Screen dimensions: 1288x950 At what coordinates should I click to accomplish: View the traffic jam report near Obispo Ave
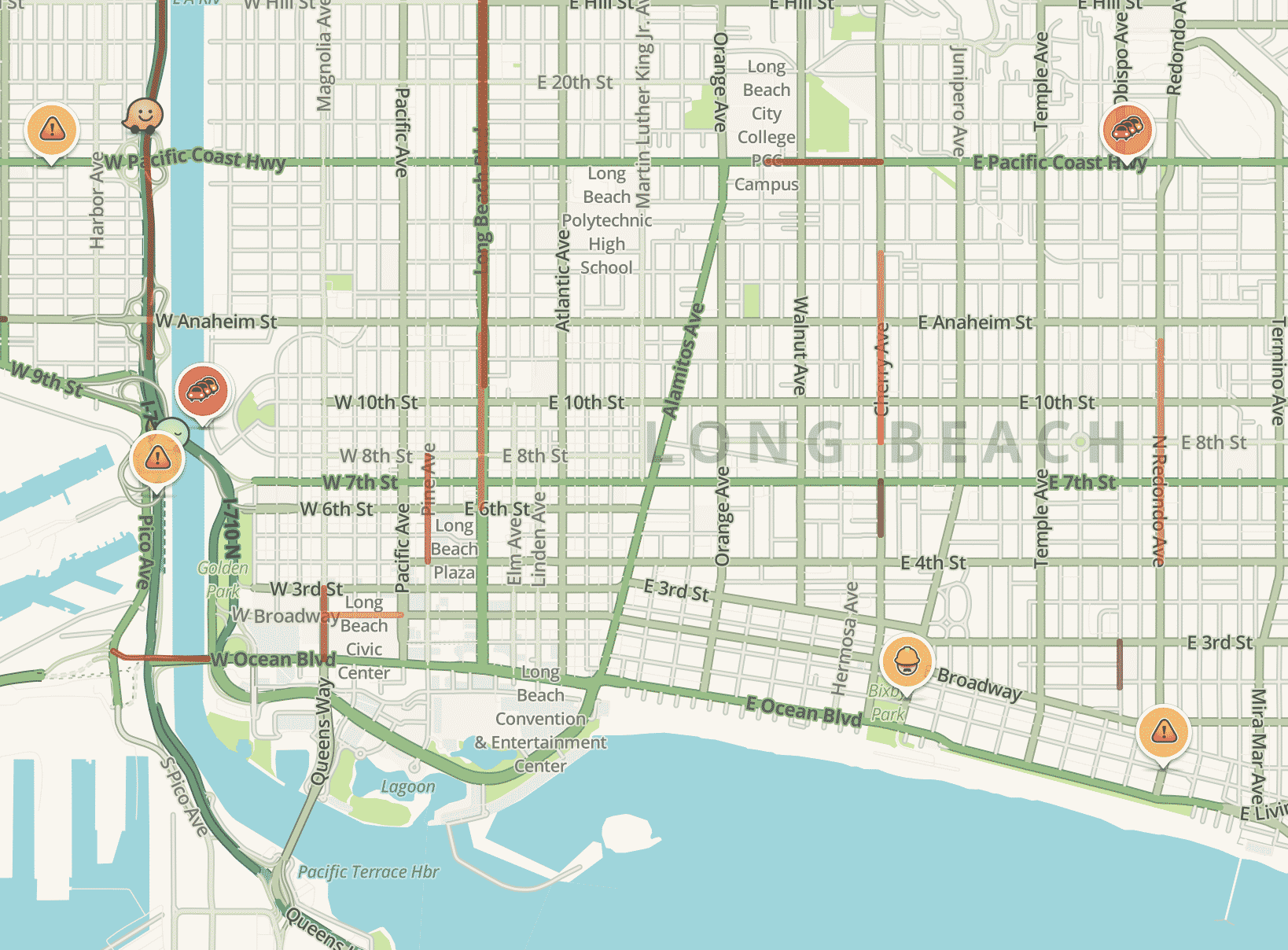(1127, 130)
